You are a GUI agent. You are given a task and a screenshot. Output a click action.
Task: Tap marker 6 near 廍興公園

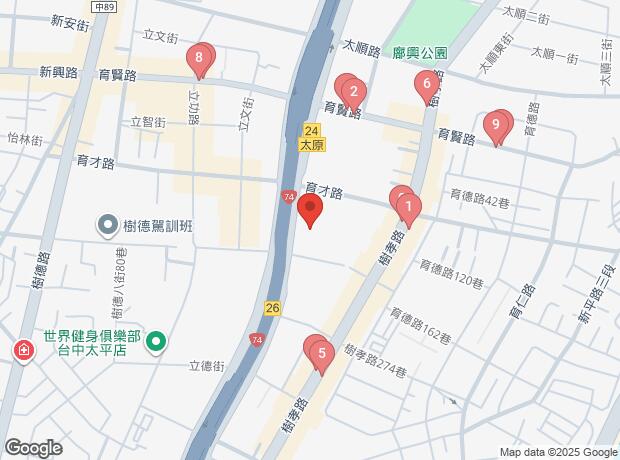click(x=427, y=84)
